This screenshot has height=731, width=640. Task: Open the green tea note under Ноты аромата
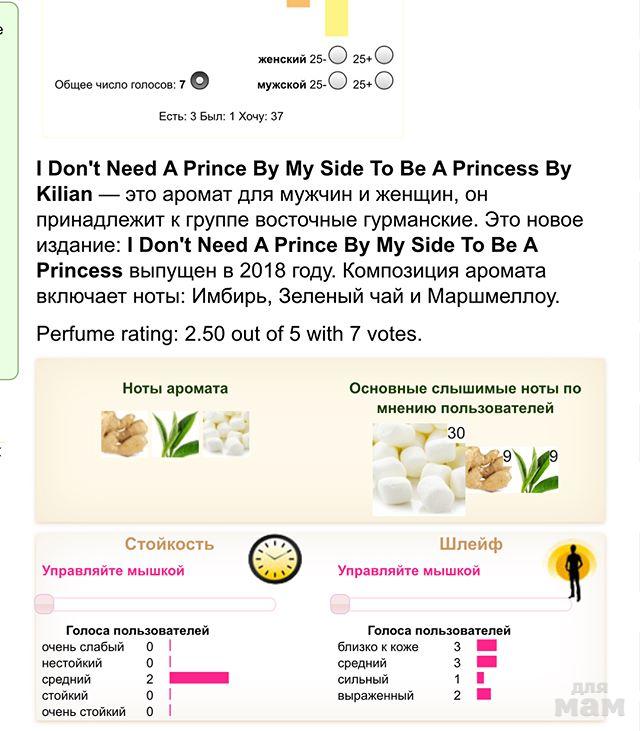[x=175, y=434]
